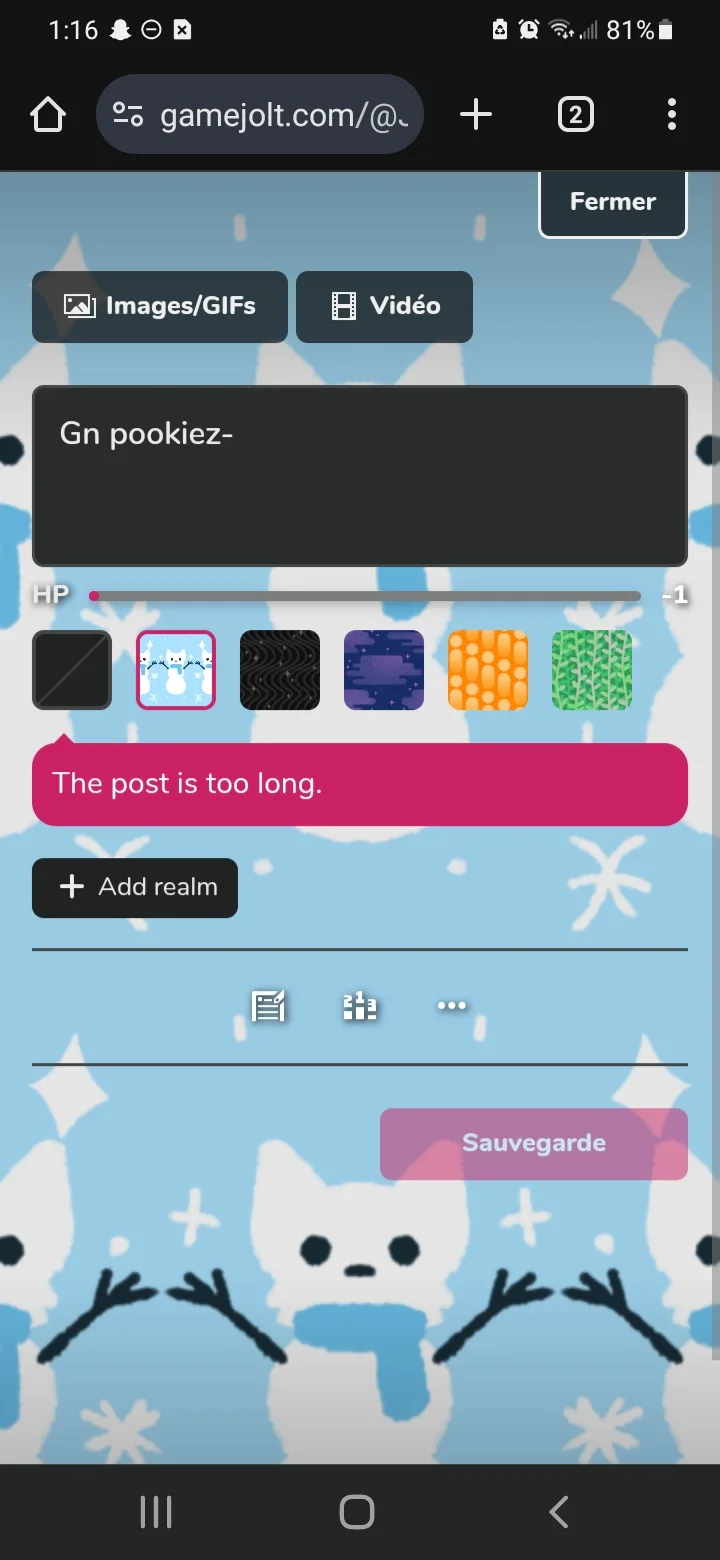Viewport: 720px width, 1560px height.
Task: Open more post options ellipsis
Action: click(452, 1006)
